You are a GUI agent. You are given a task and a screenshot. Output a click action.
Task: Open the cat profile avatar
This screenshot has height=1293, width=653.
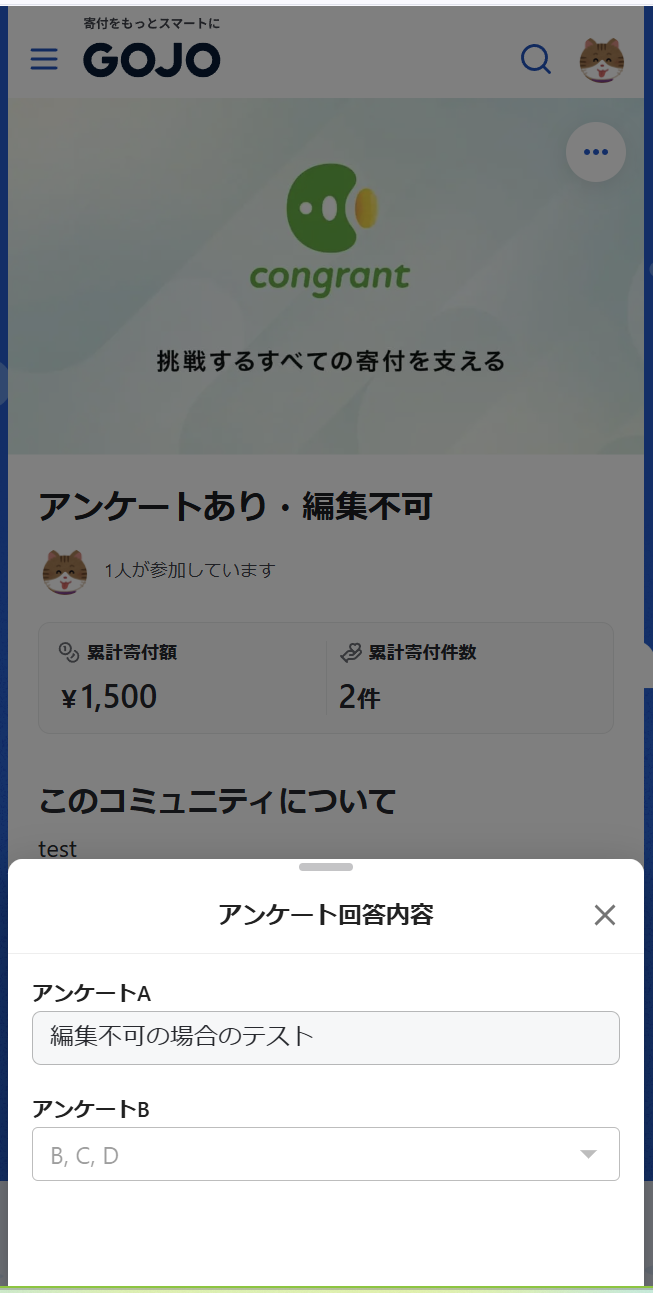tap(601, 60)
